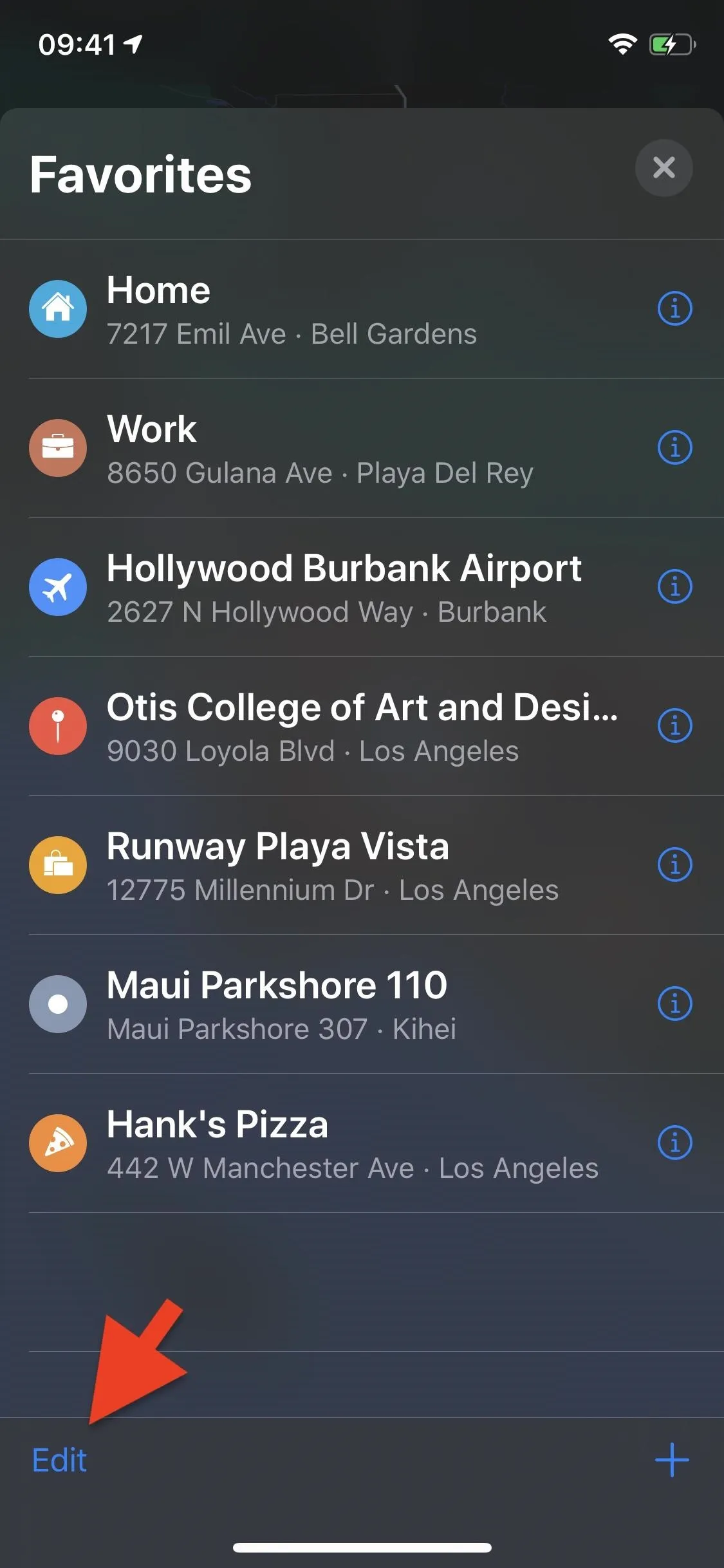View info details for Home
Screen dimensions: 724x1568
(x=674, y=308)
